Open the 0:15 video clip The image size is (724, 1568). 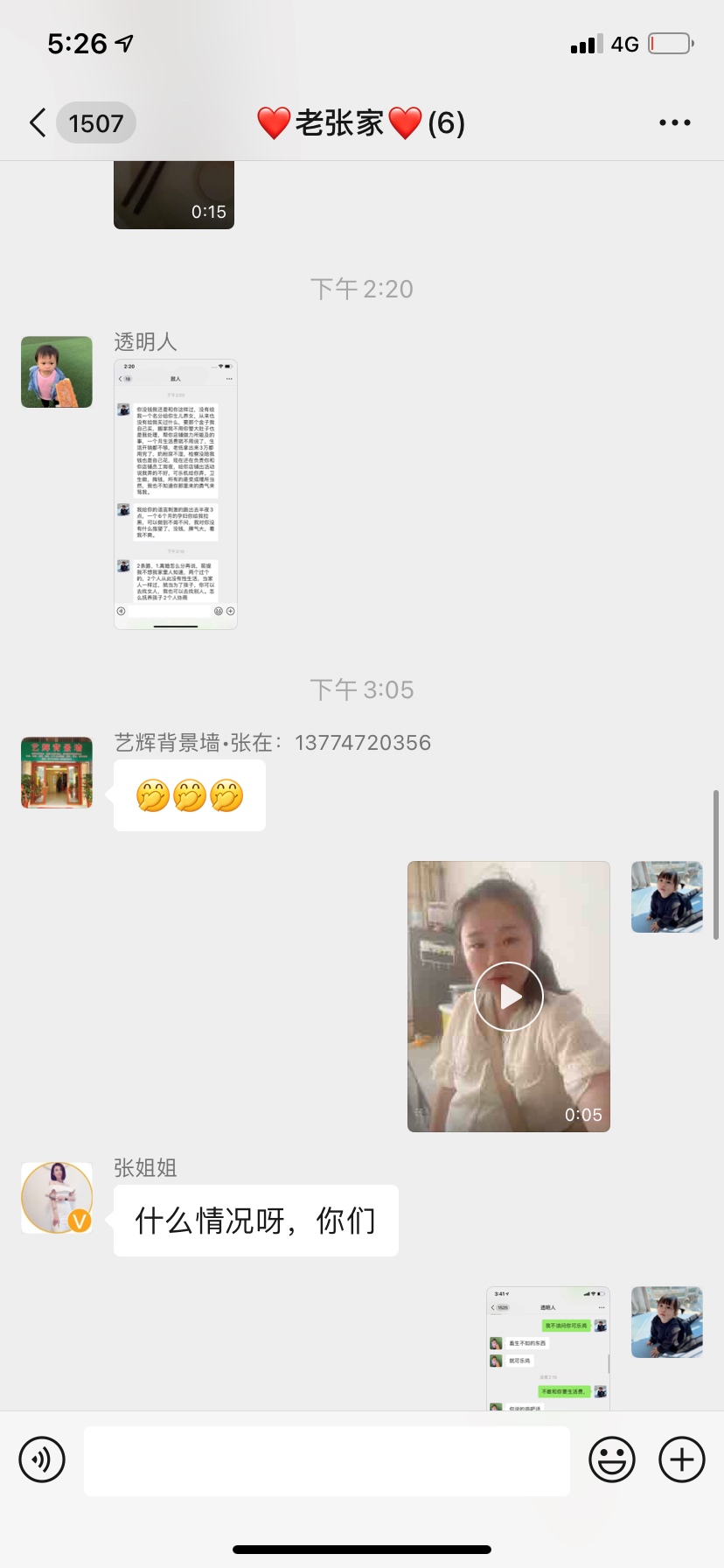click(x=174, y=196)
